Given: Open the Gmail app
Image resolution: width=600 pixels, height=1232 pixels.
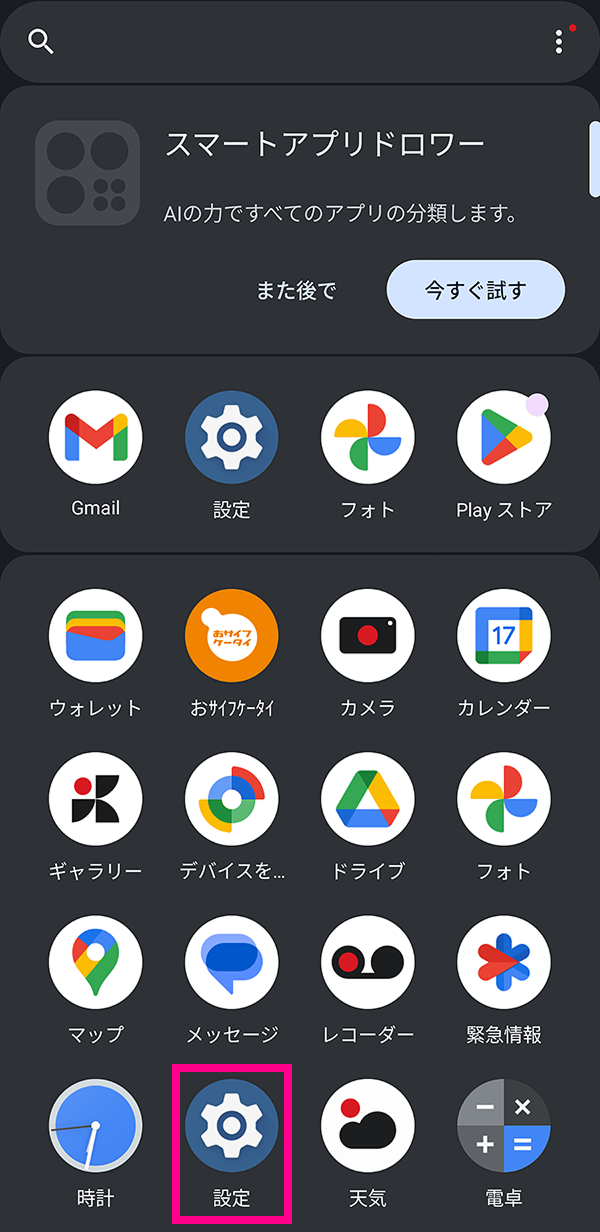Looking at the screenshot, I should 96,438.
